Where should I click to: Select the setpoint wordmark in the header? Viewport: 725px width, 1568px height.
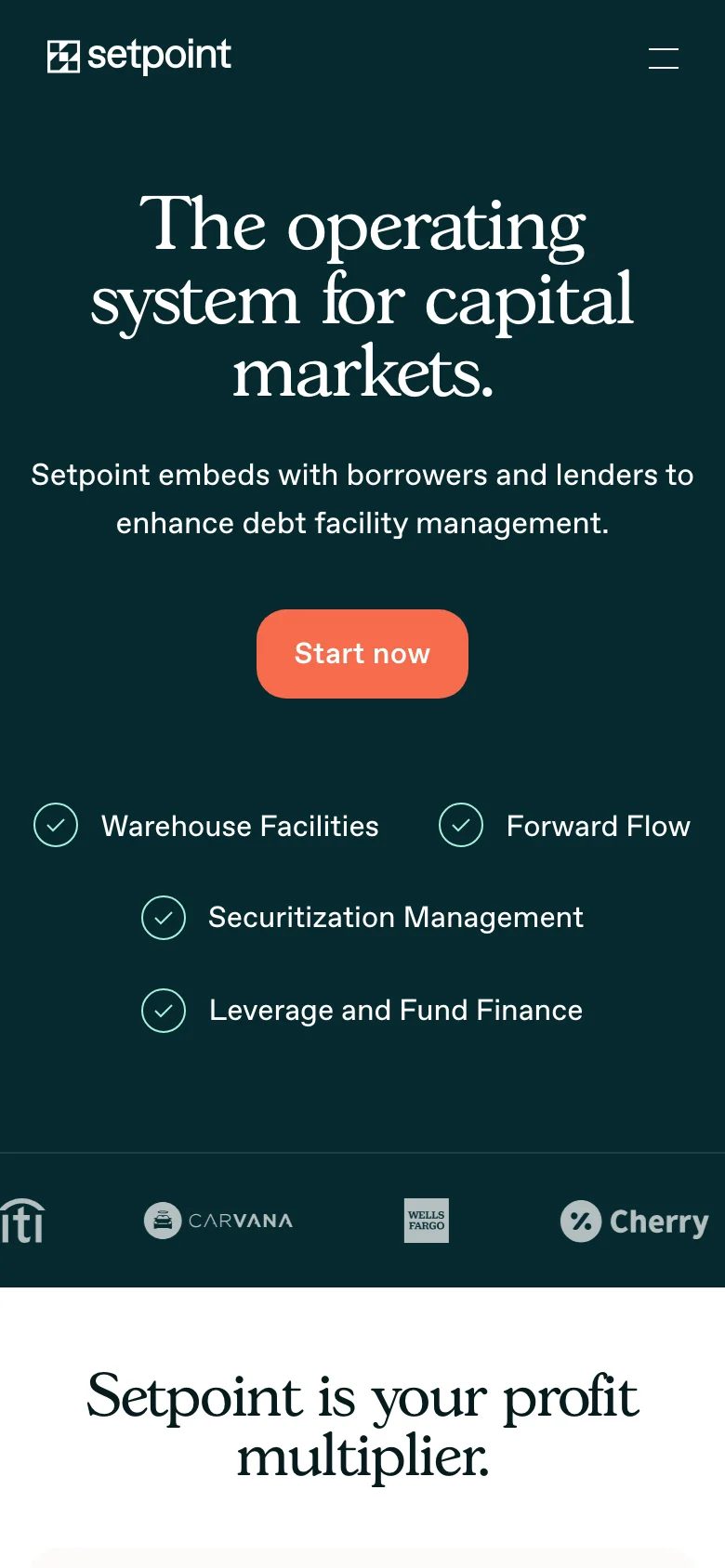(158, 56)
